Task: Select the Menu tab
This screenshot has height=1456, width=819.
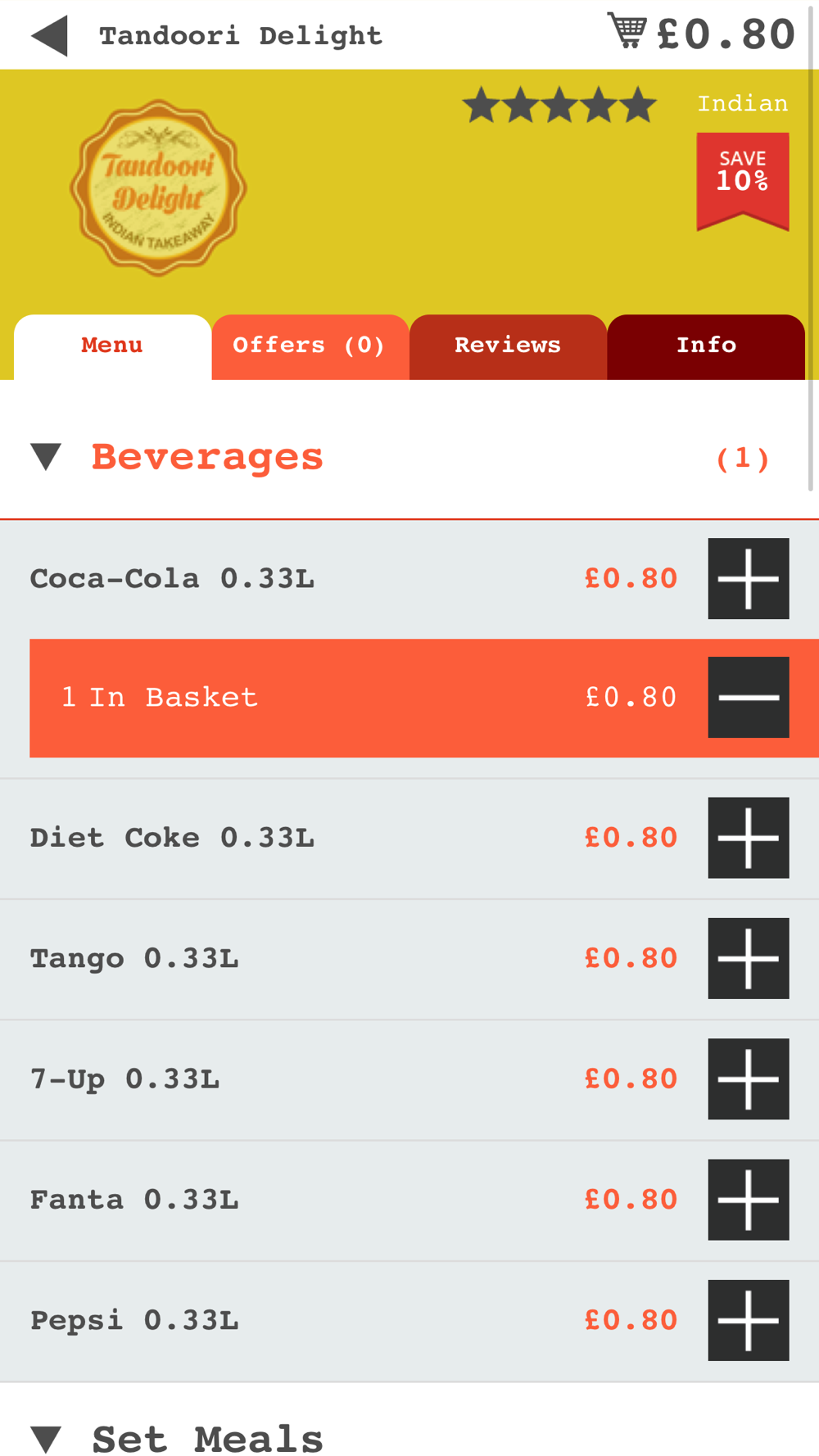Action: click(x=112, y=346)
